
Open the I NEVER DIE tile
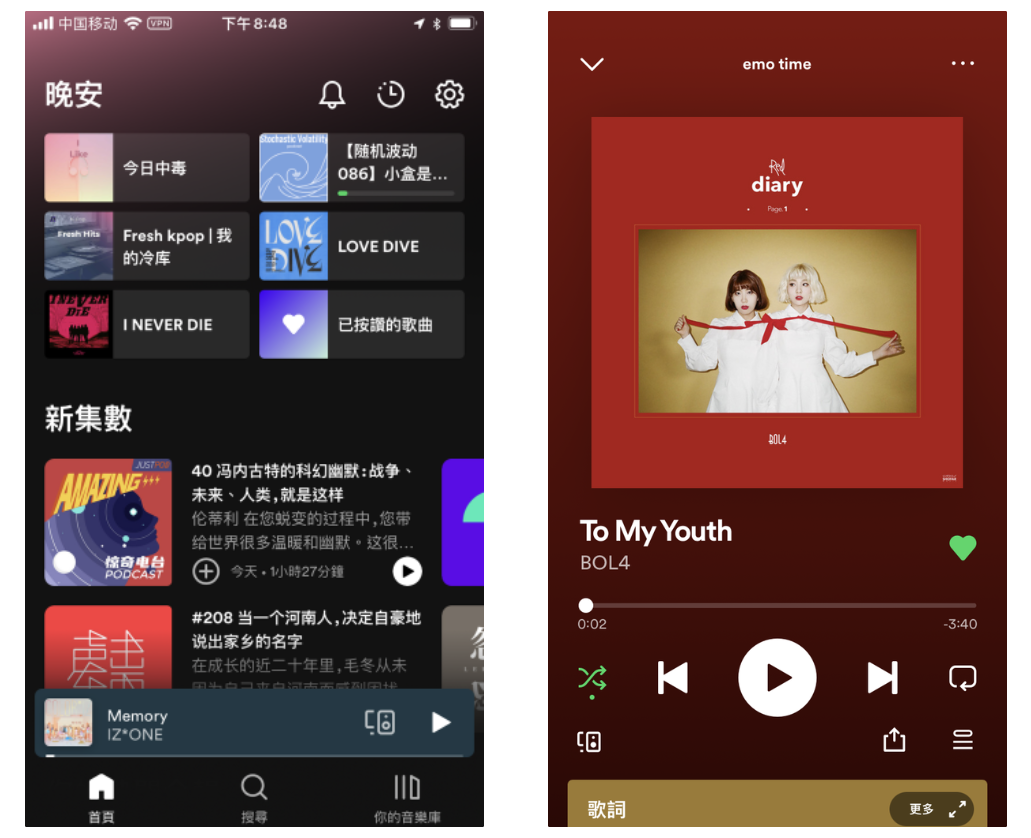click(146, 324)
